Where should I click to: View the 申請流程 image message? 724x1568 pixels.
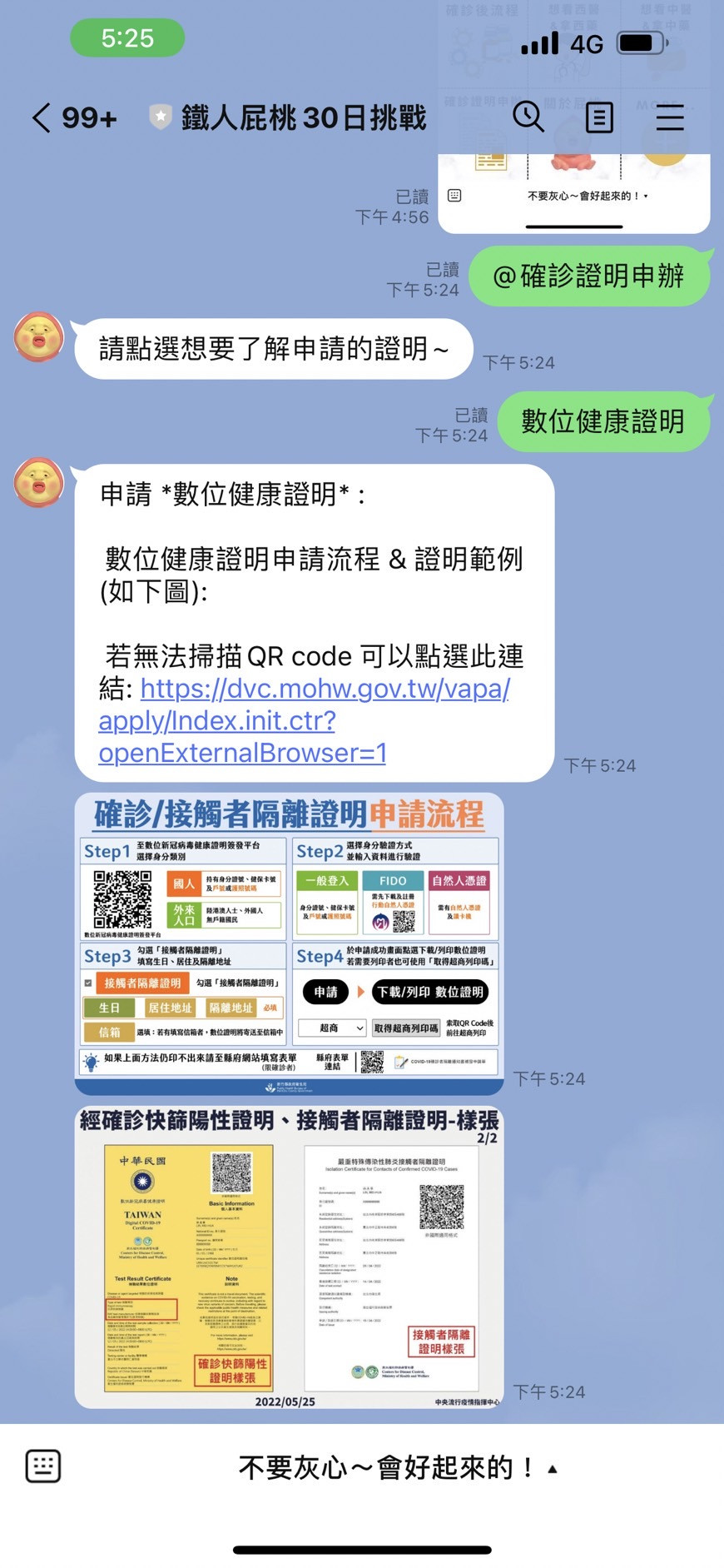[289, 943]
